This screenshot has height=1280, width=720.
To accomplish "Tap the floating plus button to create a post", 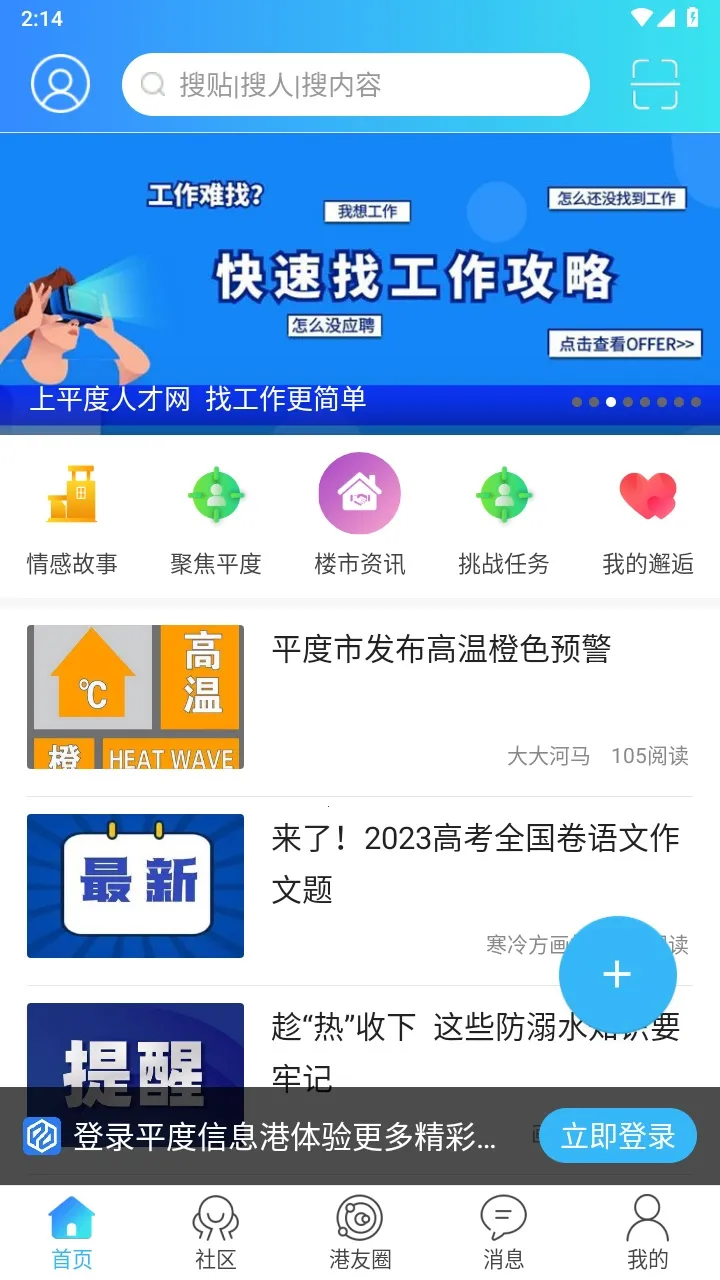I will [x=618, y=975].
